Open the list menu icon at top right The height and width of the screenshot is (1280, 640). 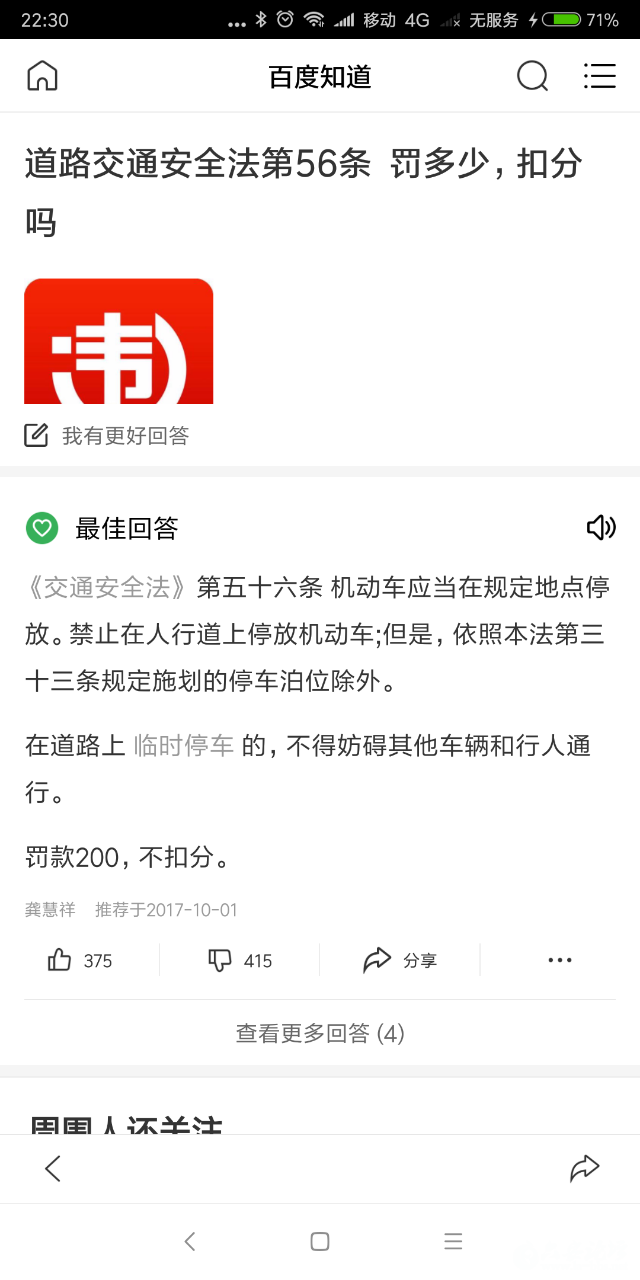(x=599, y=76)
